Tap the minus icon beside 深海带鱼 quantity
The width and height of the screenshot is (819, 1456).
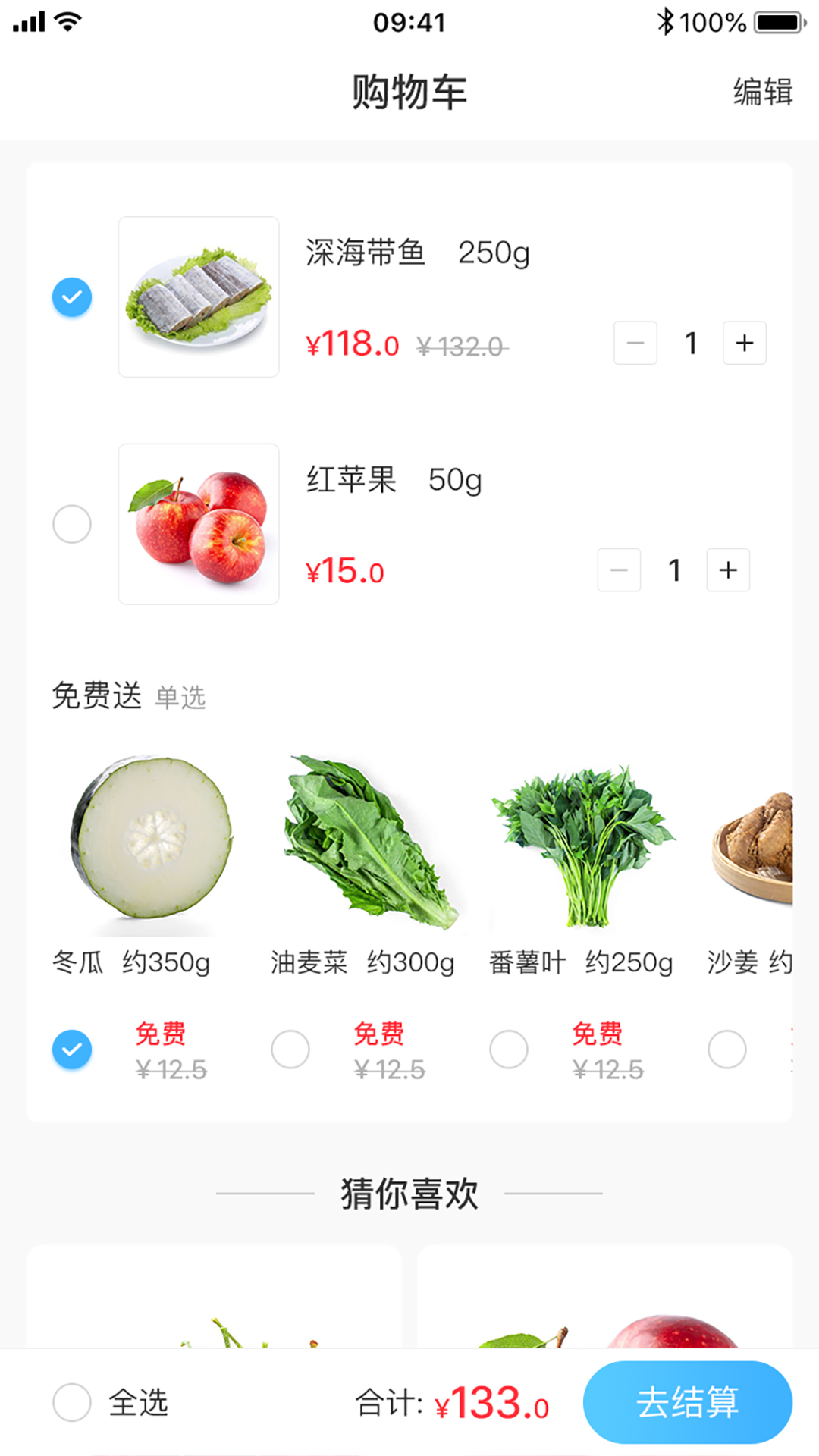click(635, 343)
